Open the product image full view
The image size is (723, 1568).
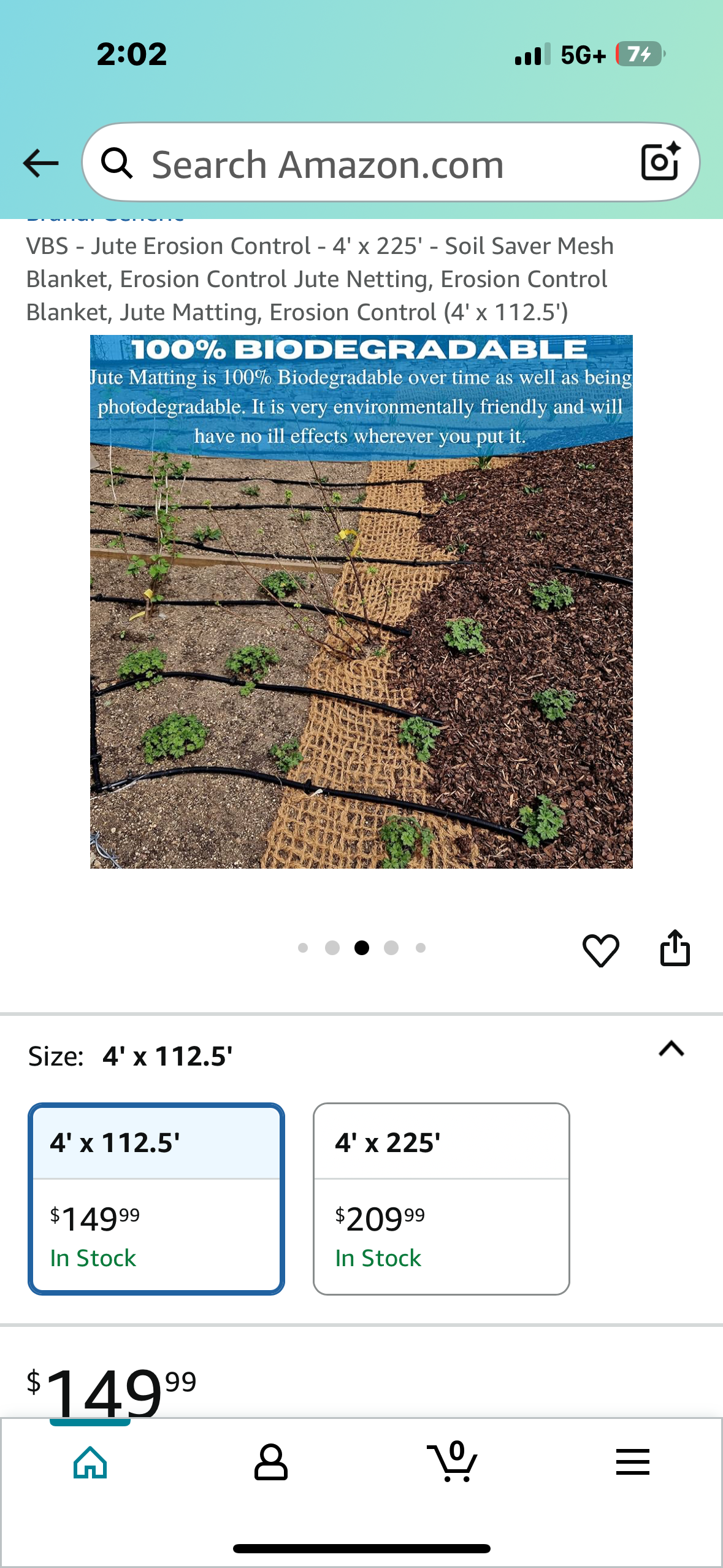[x=361, y=601]
